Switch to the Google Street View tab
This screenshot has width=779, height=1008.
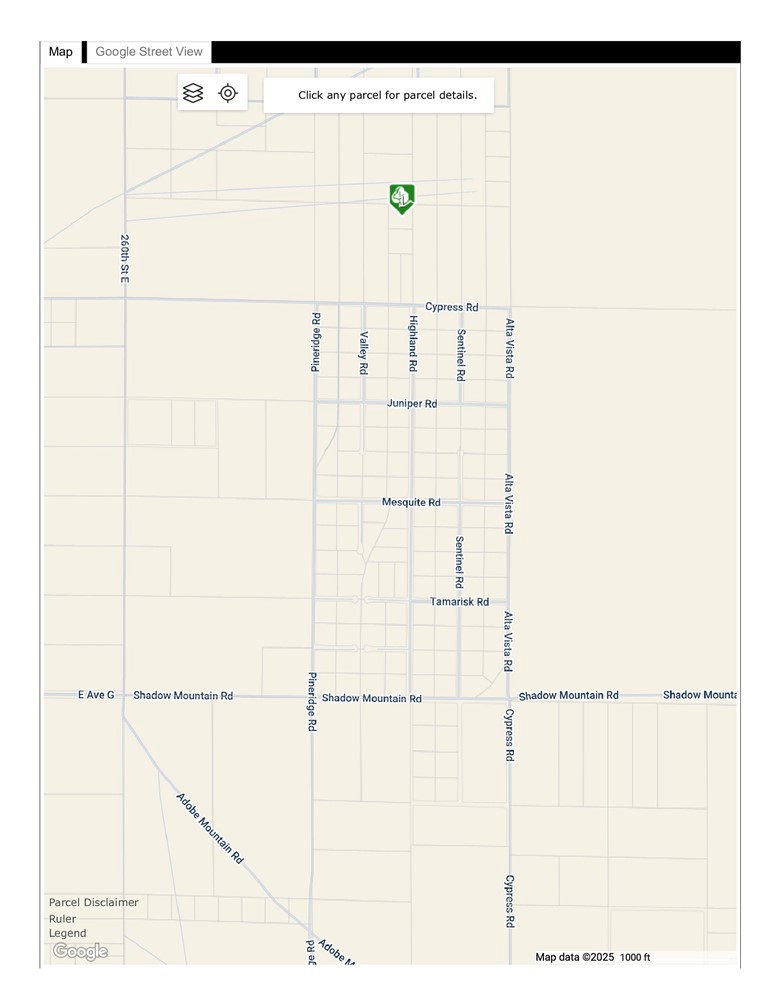[149, 52]
